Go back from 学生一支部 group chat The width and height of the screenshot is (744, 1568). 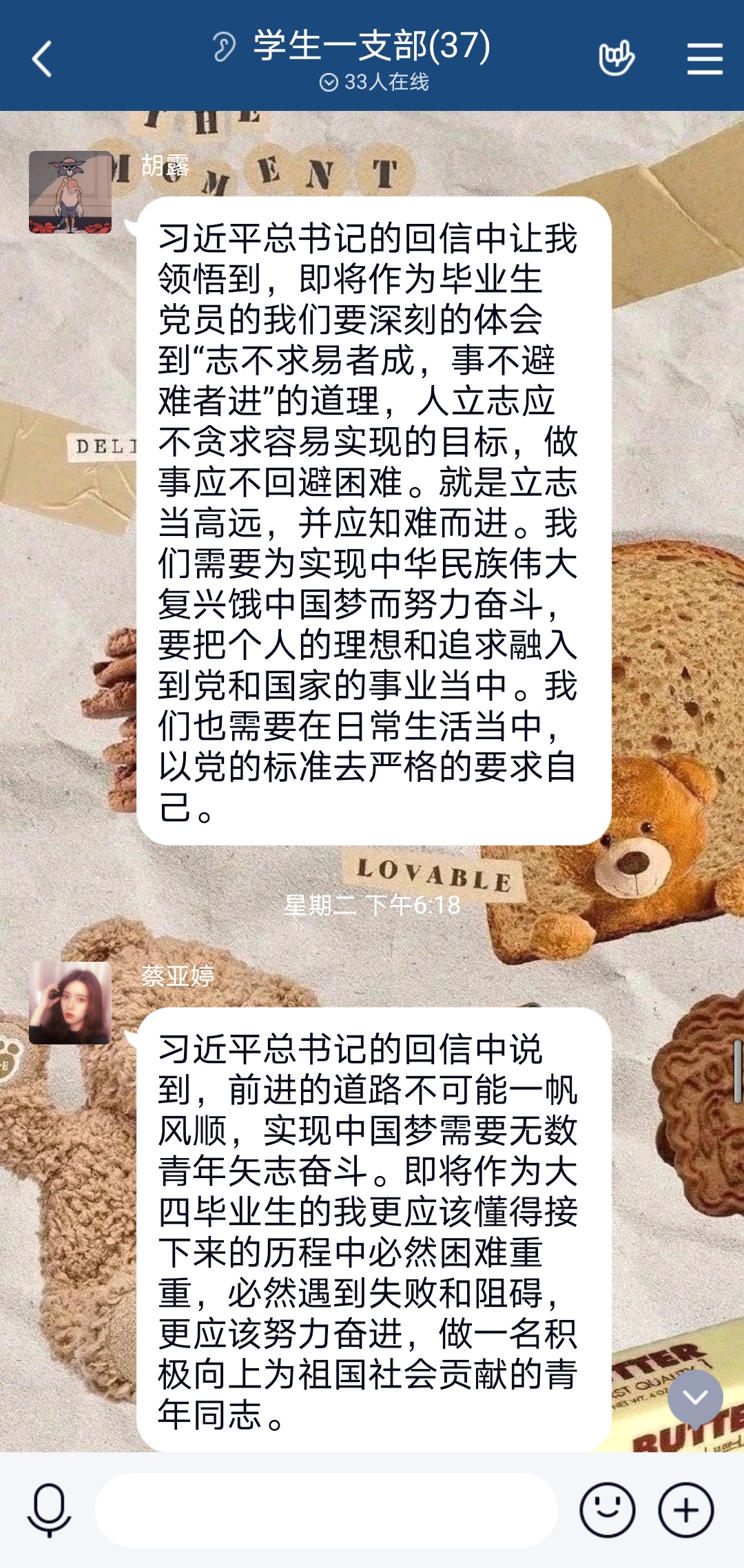43,59
